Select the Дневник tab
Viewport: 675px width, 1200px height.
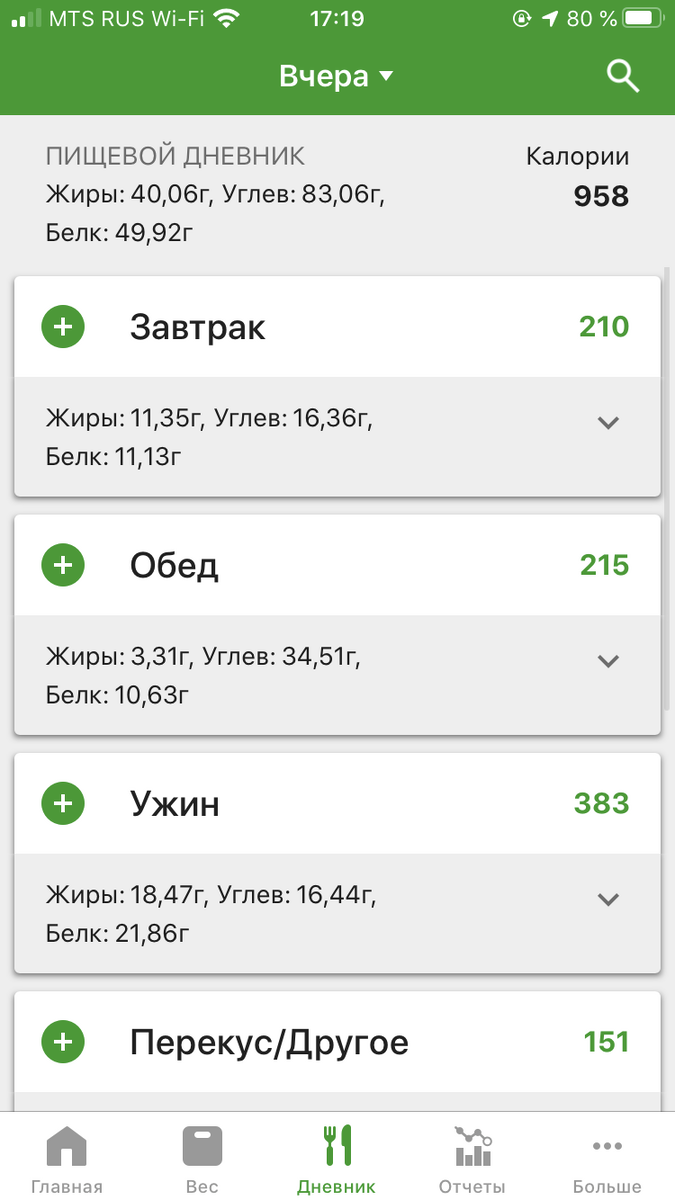(x=337, y=1159)
